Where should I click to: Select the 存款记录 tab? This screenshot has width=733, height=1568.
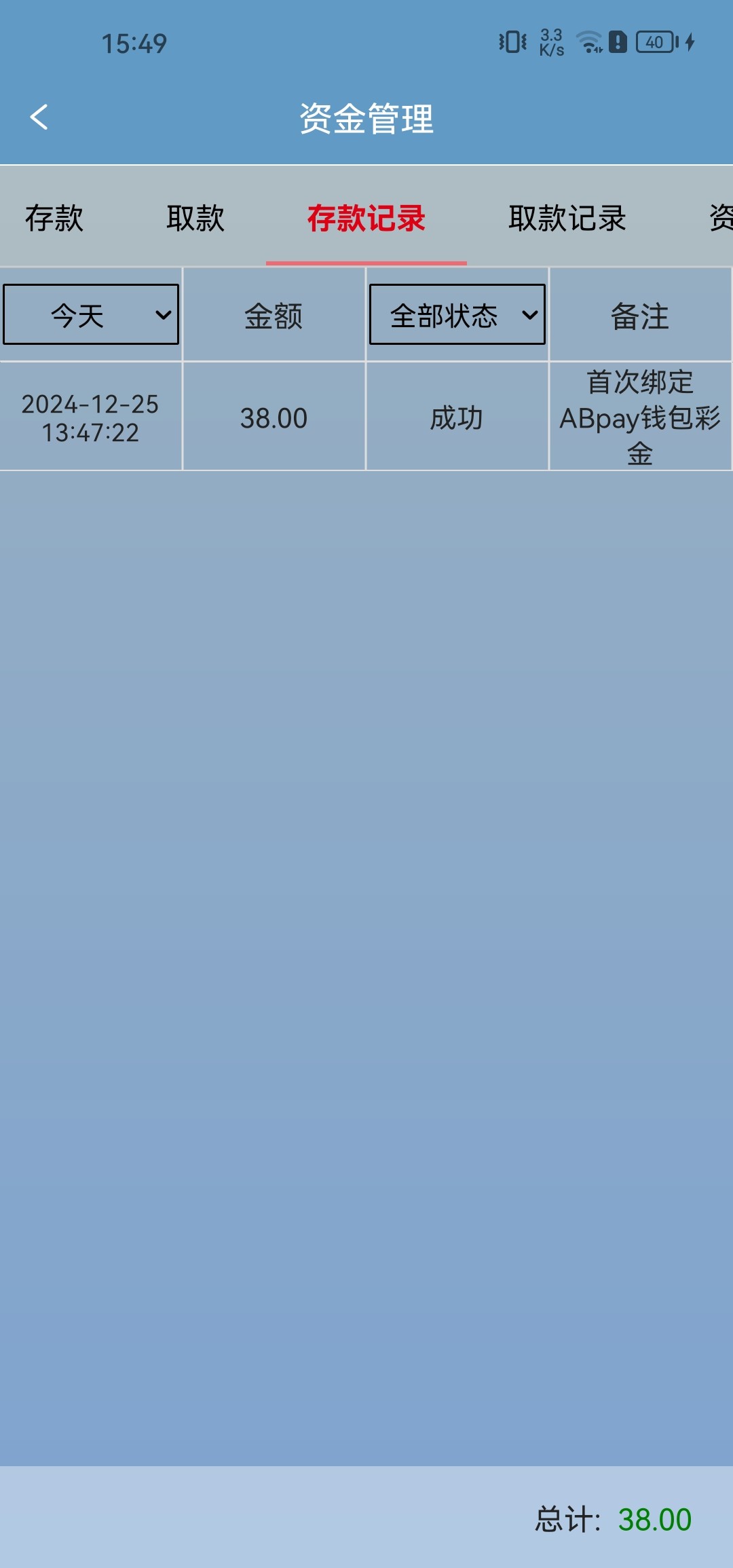[366, 218]
